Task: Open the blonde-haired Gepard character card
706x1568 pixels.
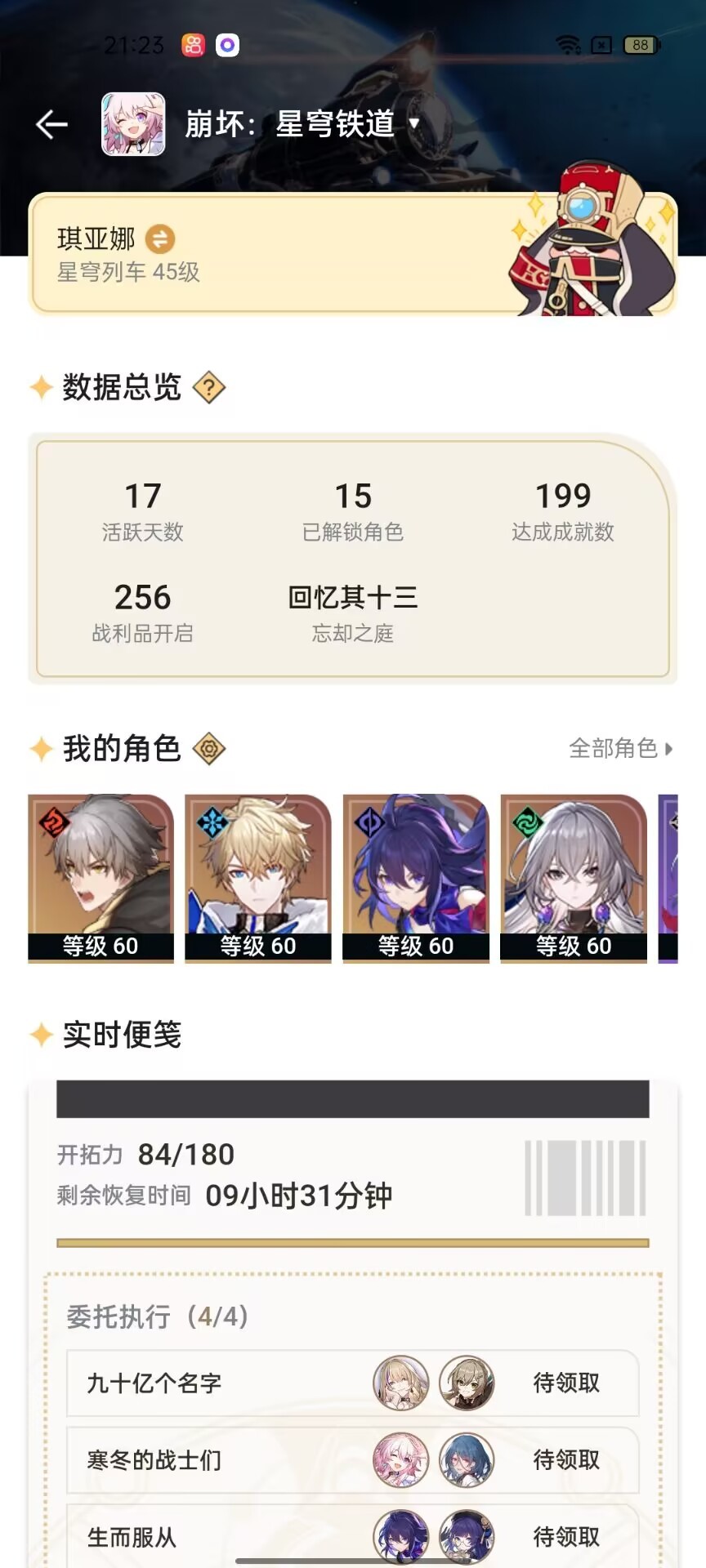Action: point(258,877)
